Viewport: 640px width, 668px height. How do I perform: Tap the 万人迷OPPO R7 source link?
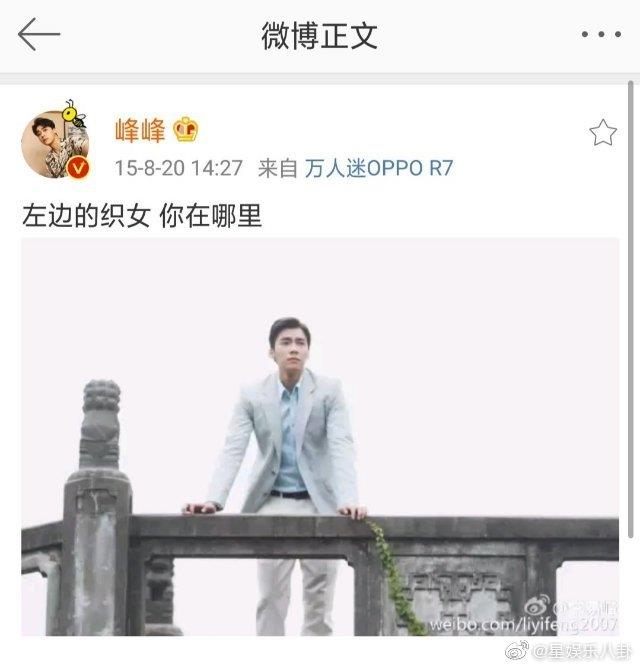tap(379, 167)
